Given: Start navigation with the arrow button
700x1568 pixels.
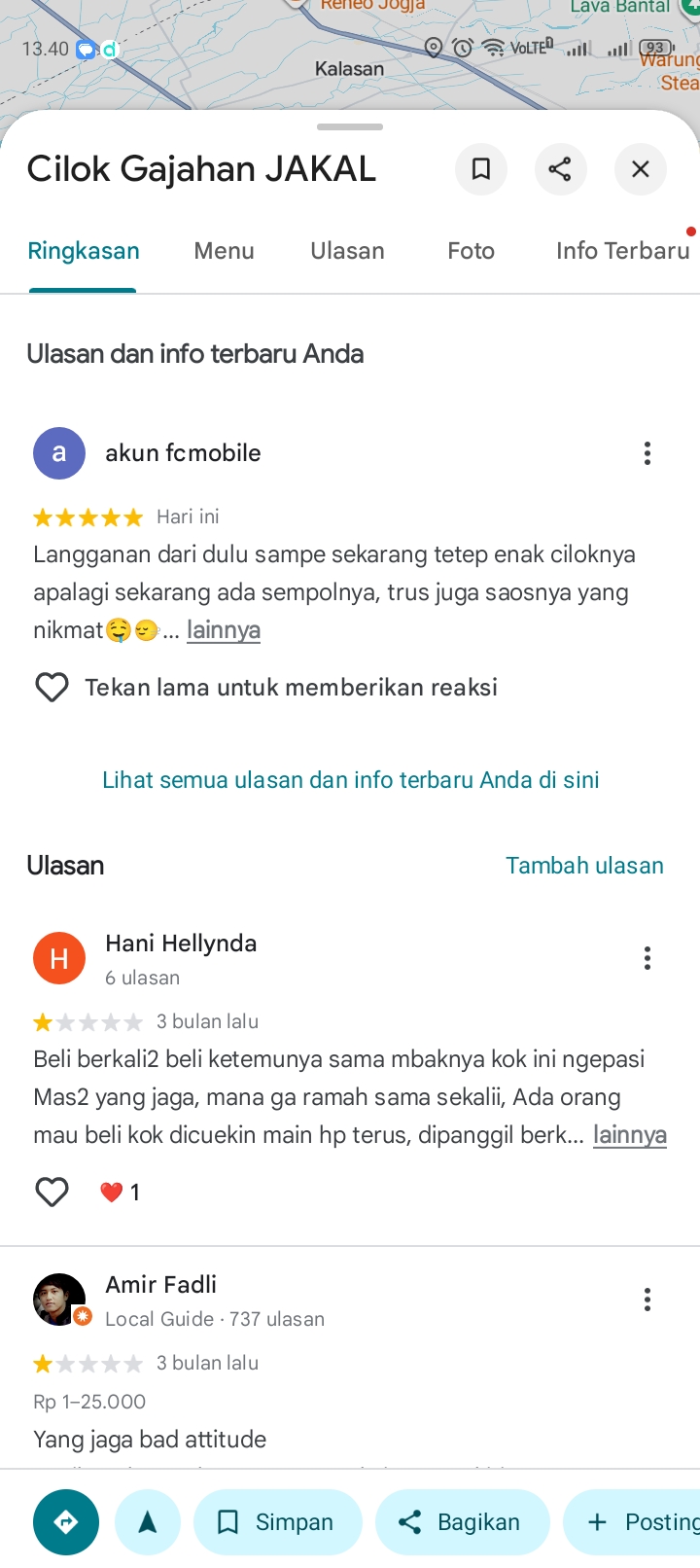Looking at the screenshot, I should (148, 1522).
